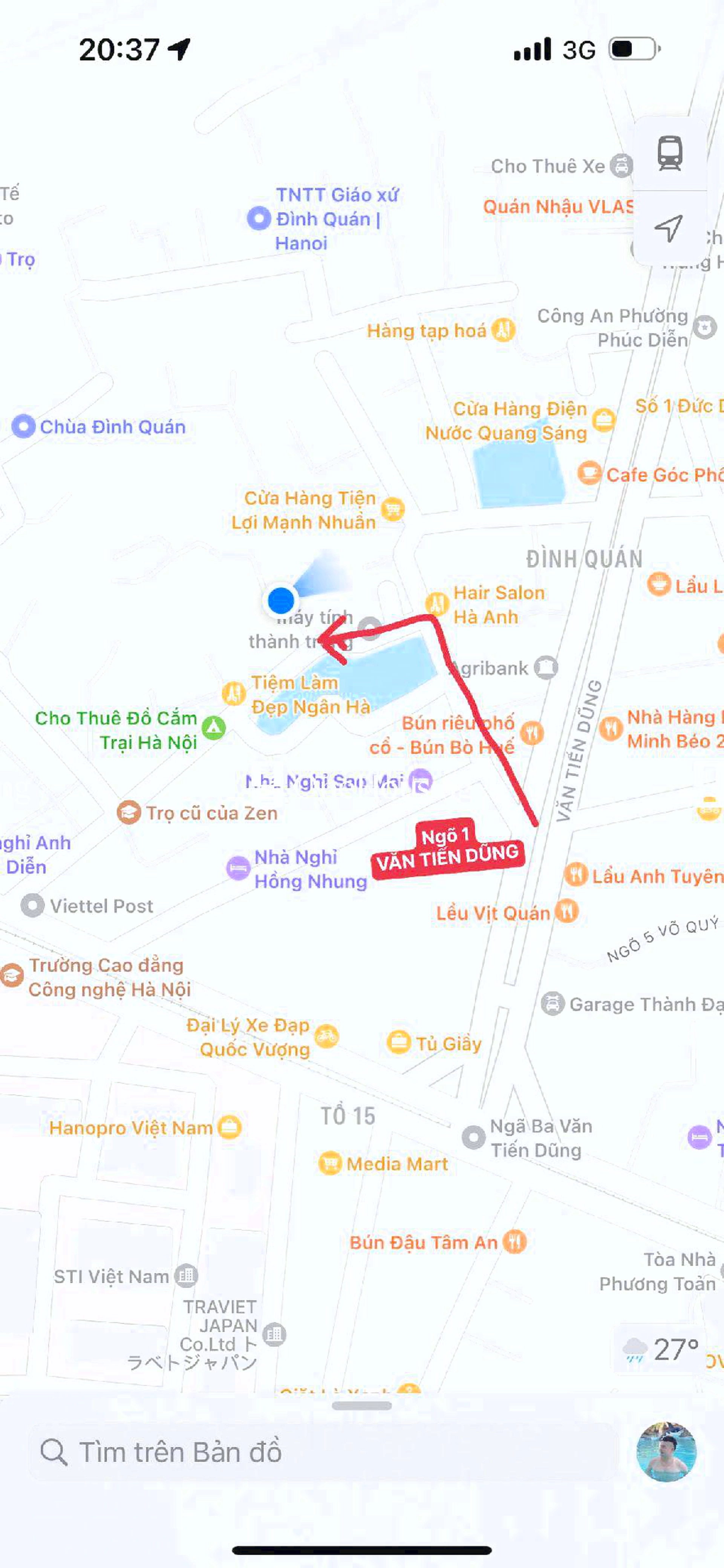Open the map mode transit button
The width and height of the screenshot is (724, 1568).
pos(669,153)
